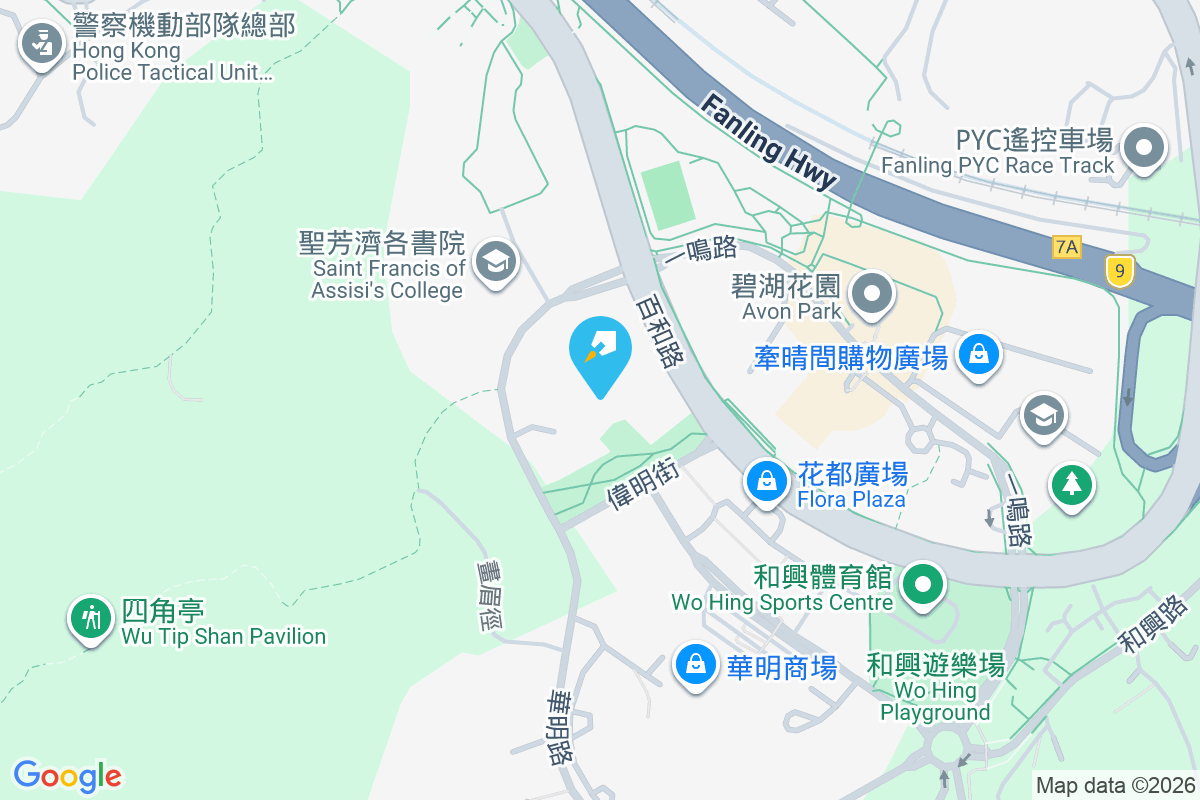Tap the Wo Hing Sports Centre pin
This screenshot has height=800, width=1200.
tap(924, 585)
